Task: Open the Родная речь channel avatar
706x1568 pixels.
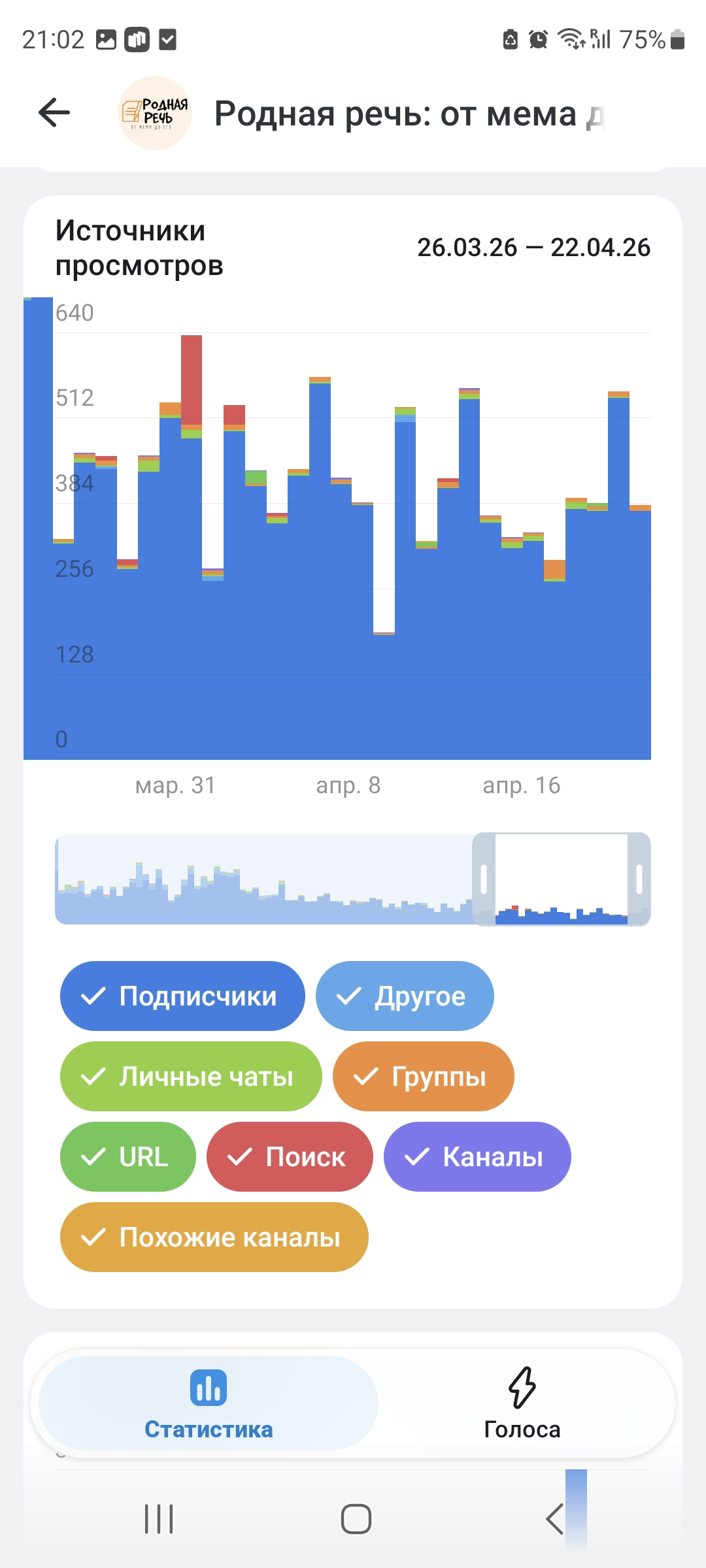Action: 155,113
